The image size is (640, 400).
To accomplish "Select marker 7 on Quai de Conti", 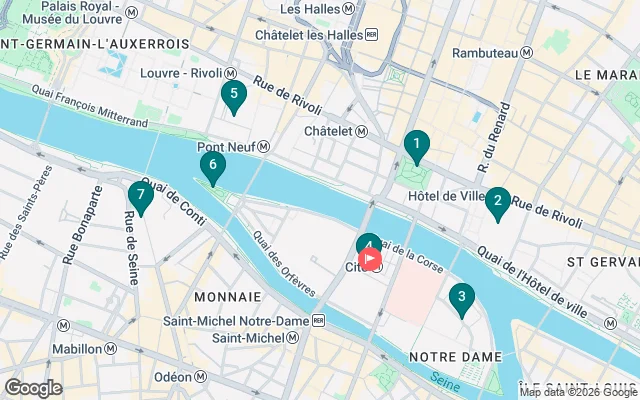I will (x=141, y=195).
